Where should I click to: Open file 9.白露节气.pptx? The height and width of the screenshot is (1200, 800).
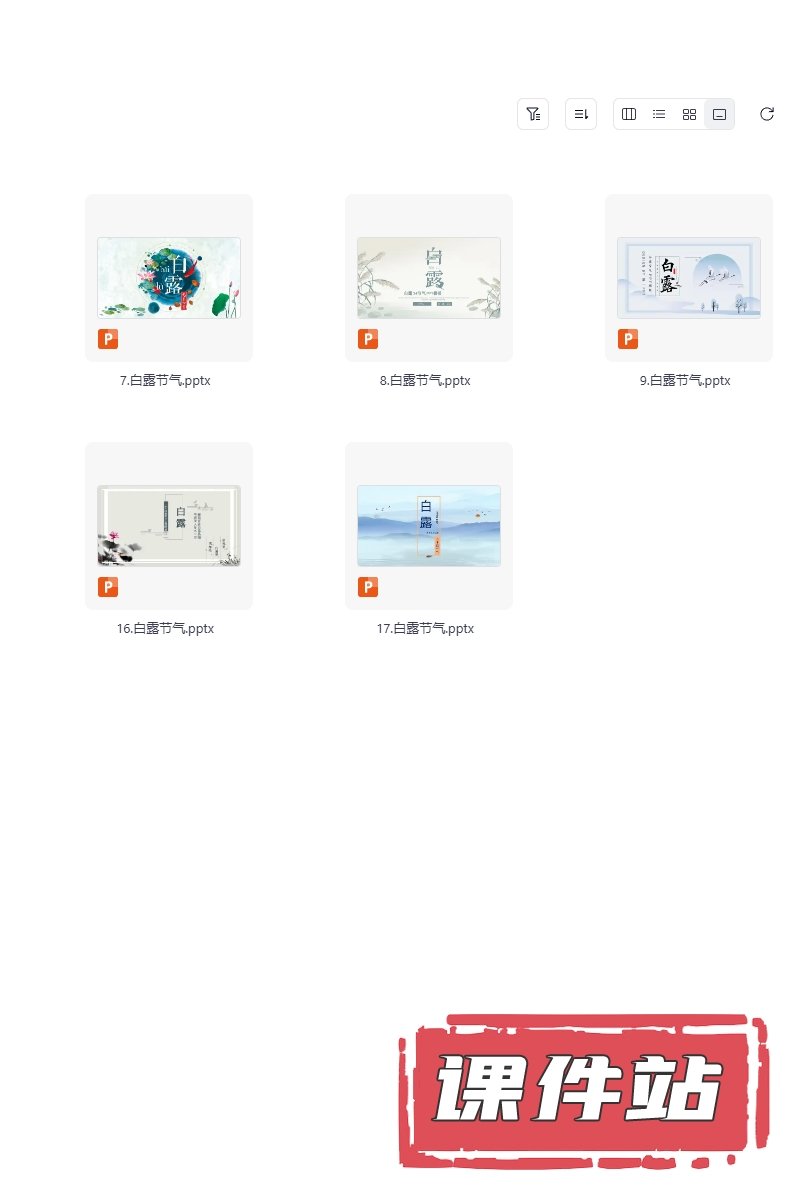pos(689,278)
